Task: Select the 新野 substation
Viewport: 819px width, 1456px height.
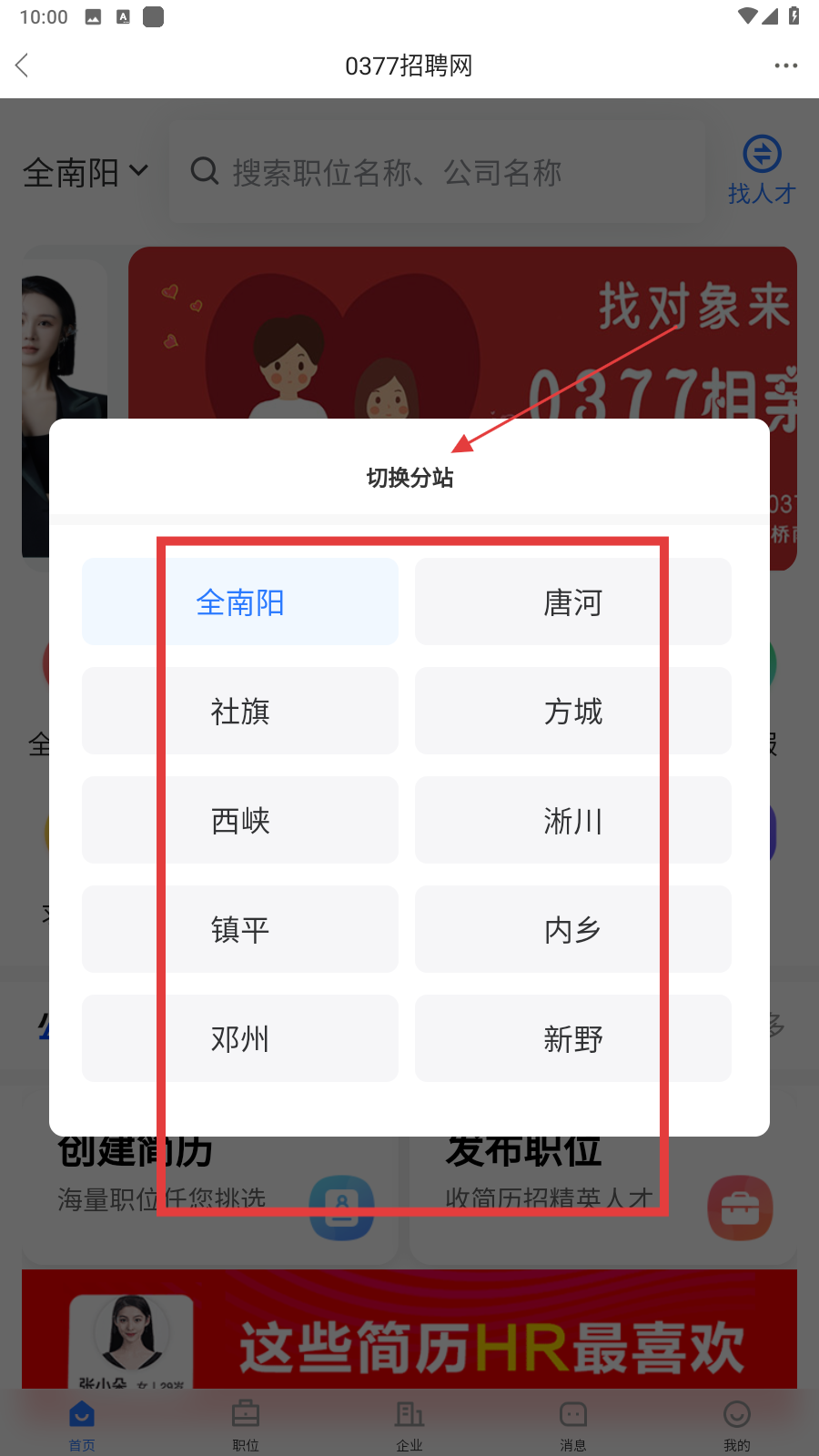Action: pos(572,1039)
